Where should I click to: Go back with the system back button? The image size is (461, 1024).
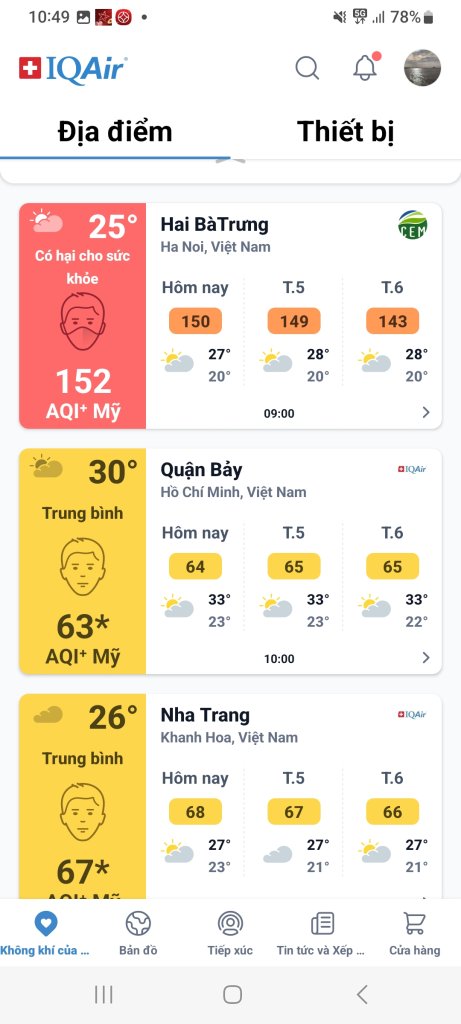coord(362,994)
